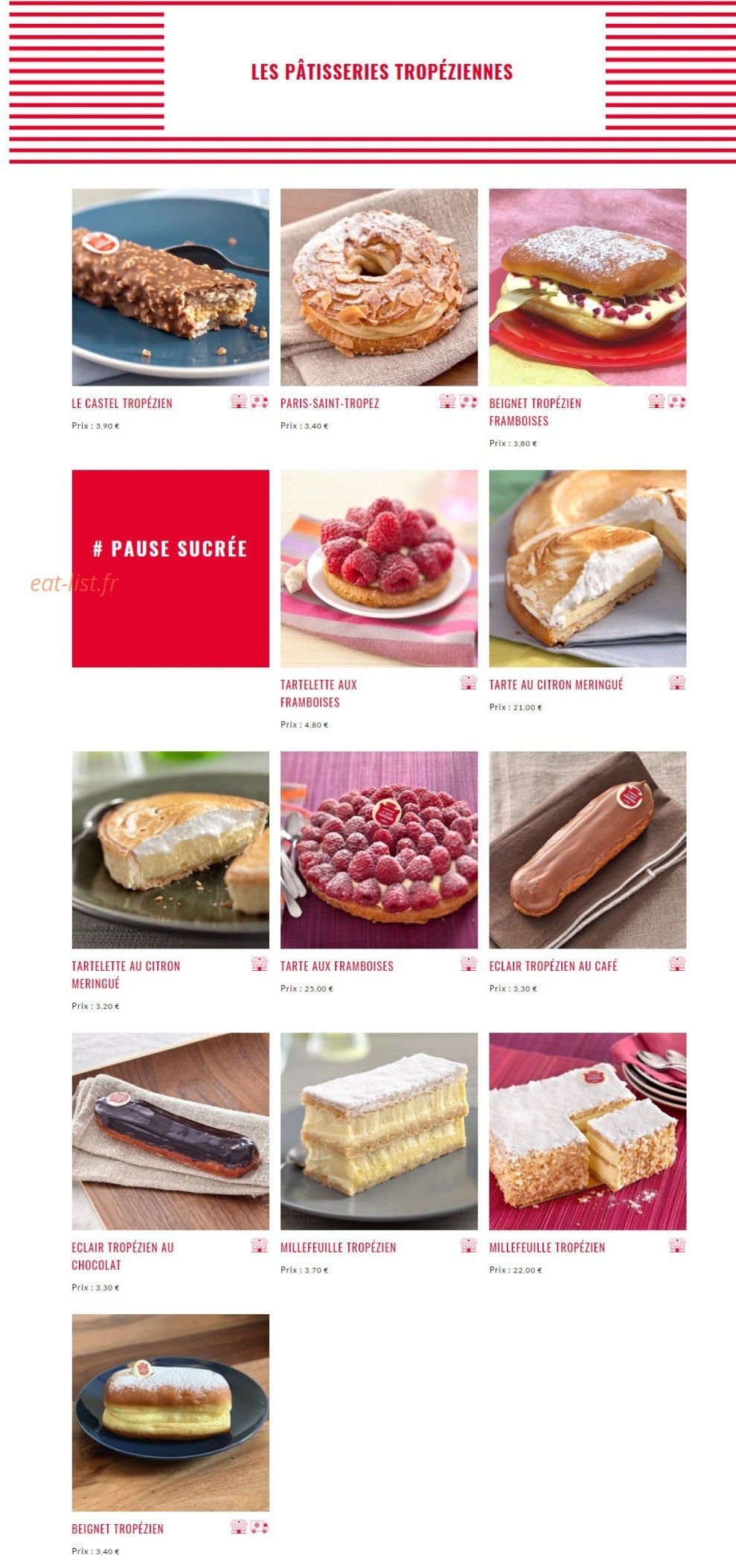
Task: View Tartelette au Citron Meringué details
Action: pos(170,850)
